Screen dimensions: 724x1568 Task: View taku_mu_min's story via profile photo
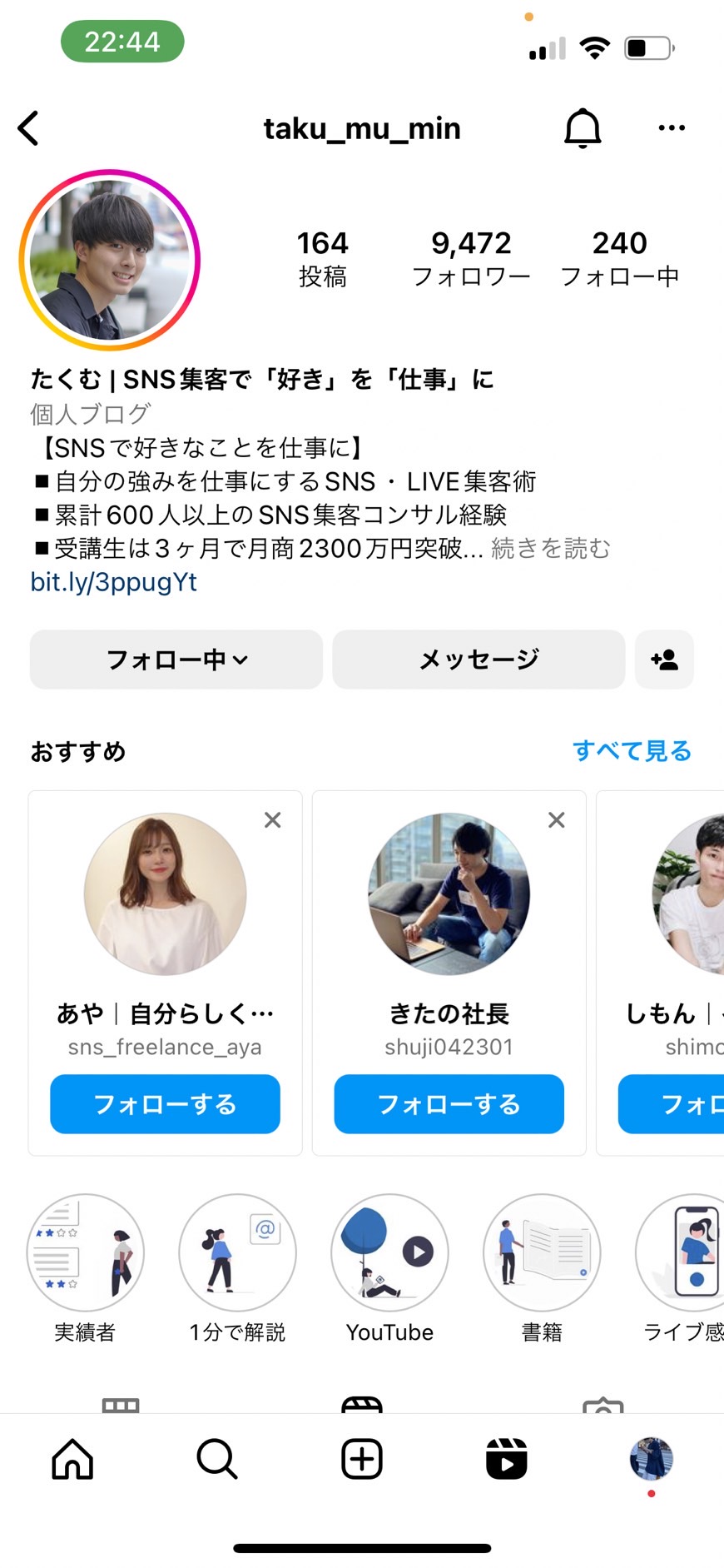pos(110,260)
